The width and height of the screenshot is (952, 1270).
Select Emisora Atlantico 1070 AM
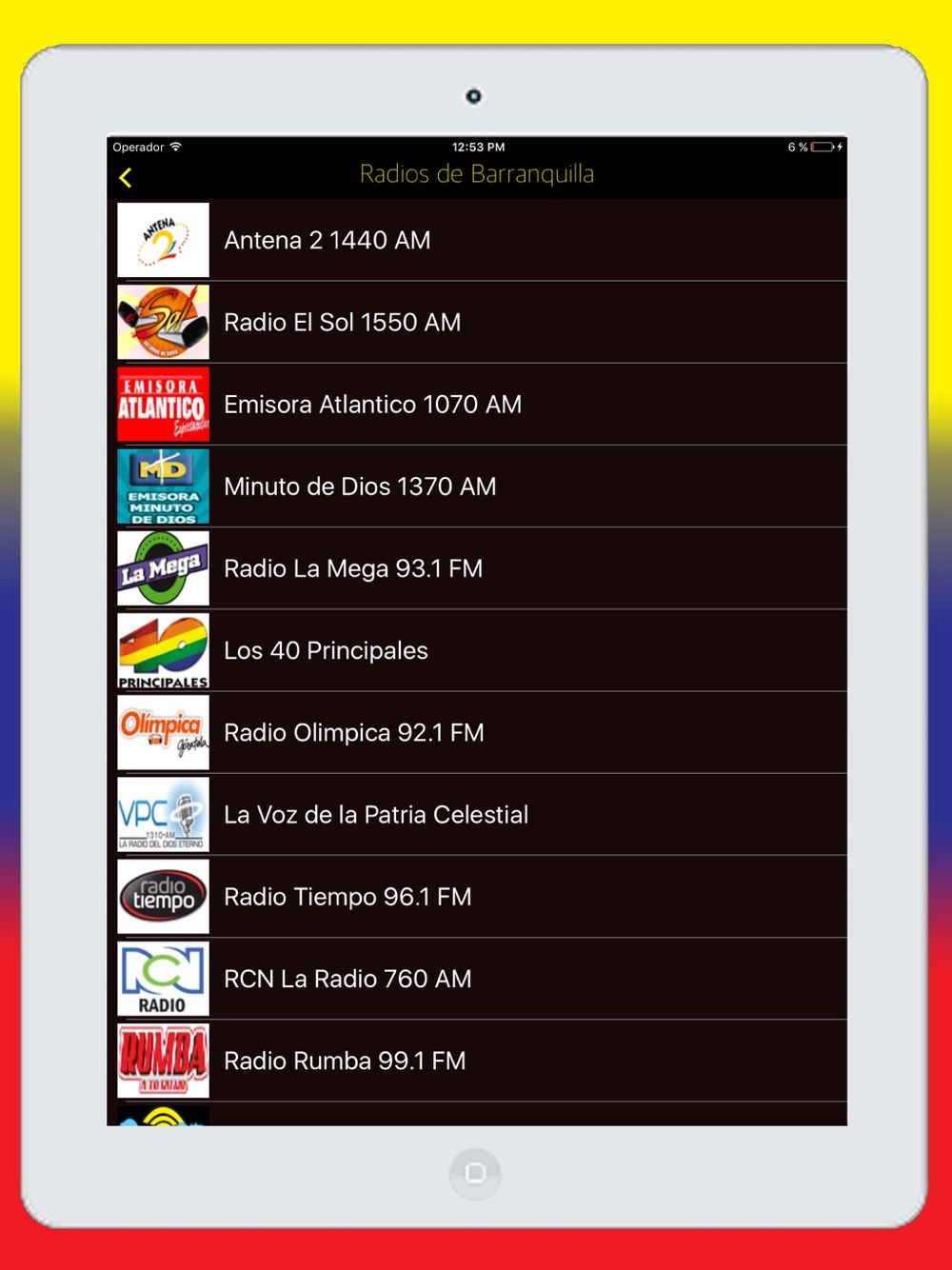click(x=477, y=405)
